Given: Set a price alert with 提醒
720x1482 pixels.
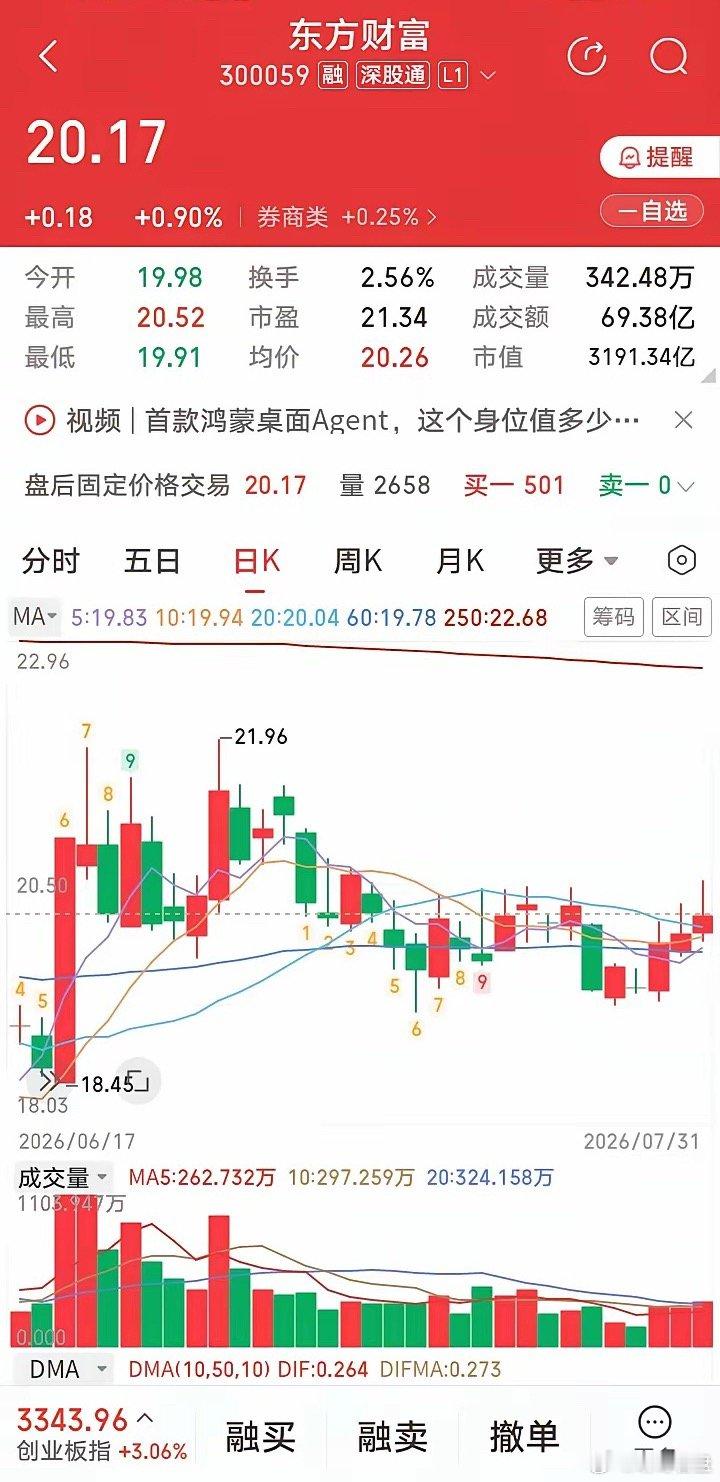Looking at the screenshot, I should tap(659, 157).
